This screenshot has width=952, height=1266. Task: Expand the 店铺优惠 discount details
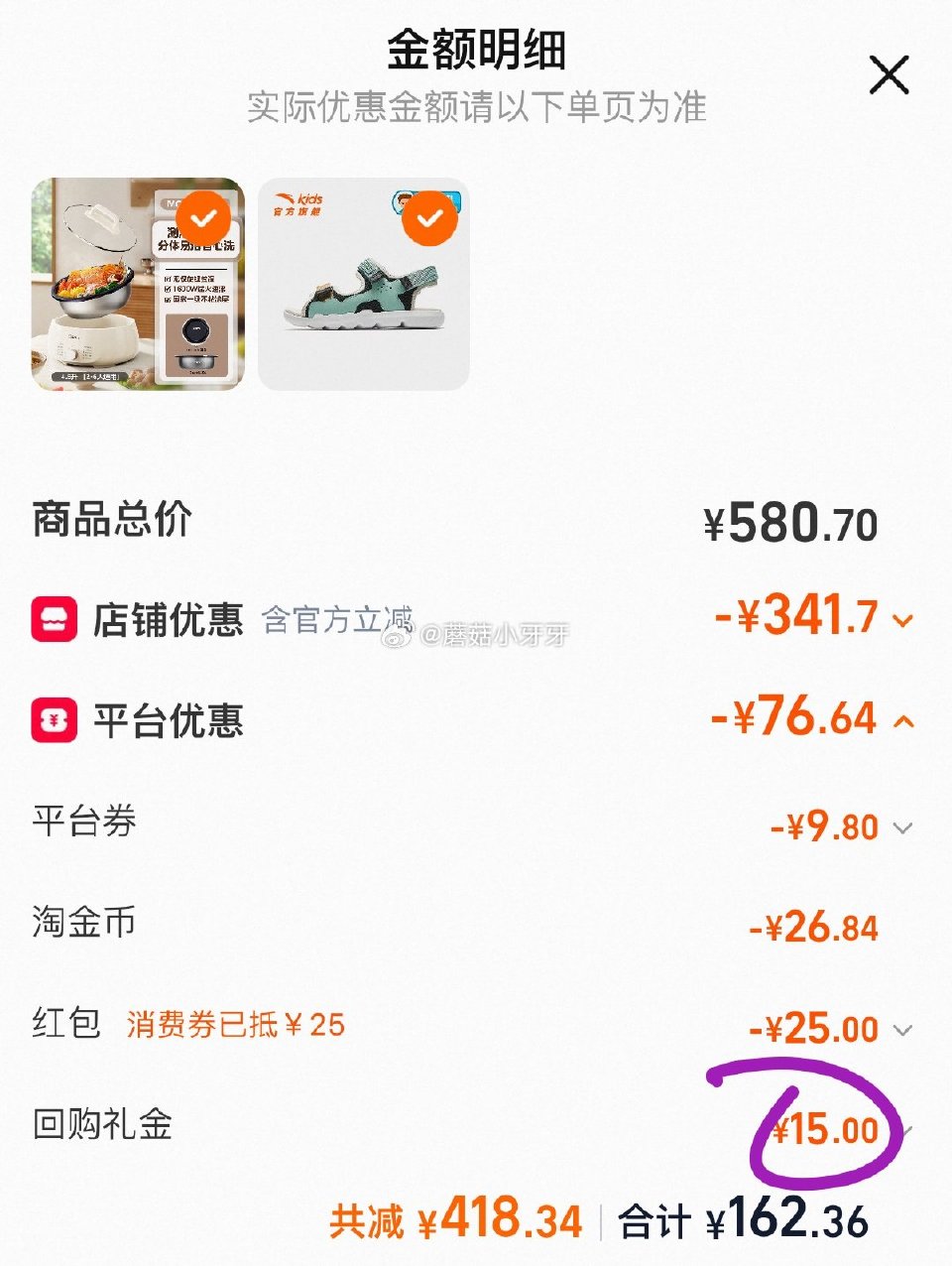(x=900, y=621)
